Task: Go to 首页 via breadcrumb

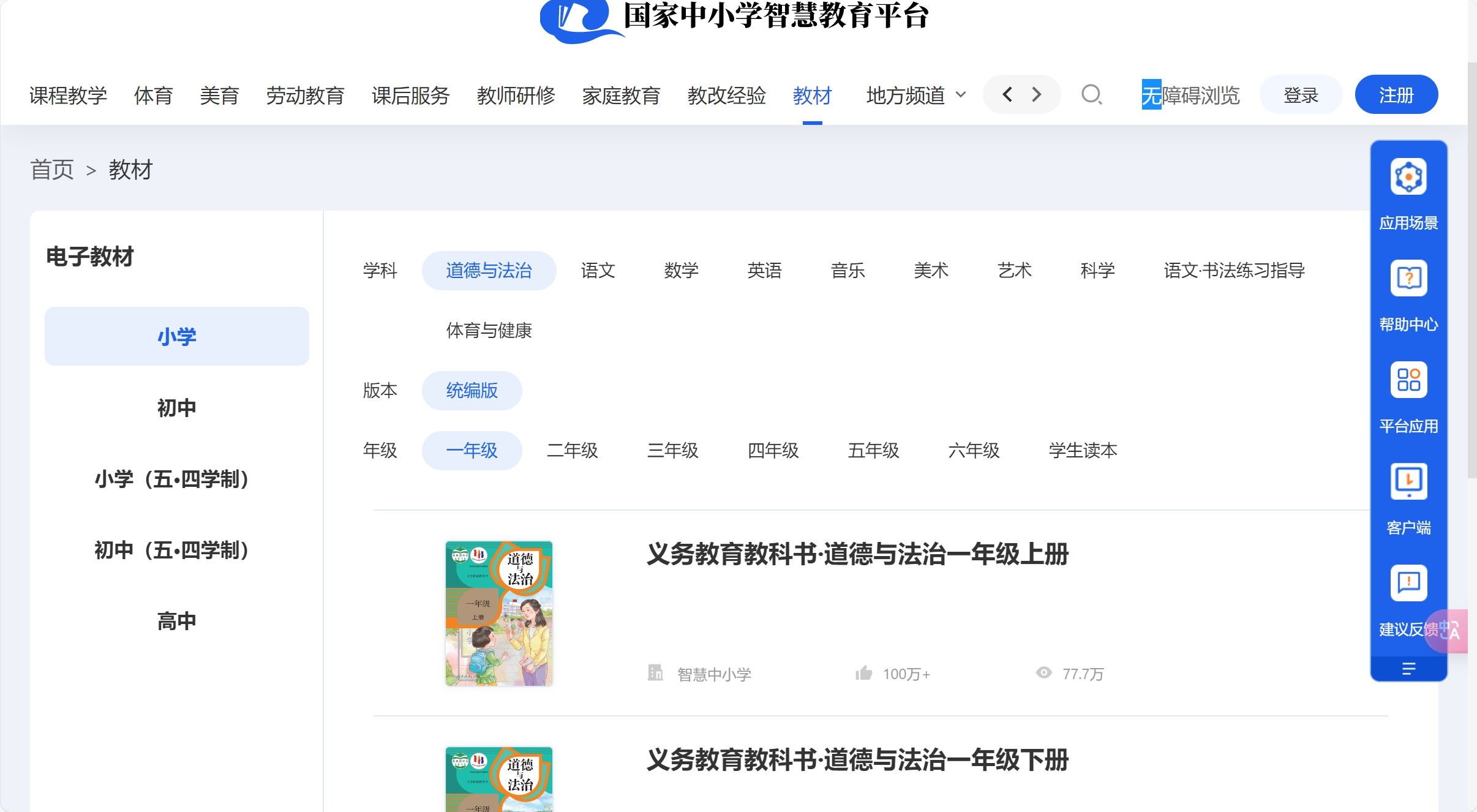Action: click(52, 170)
